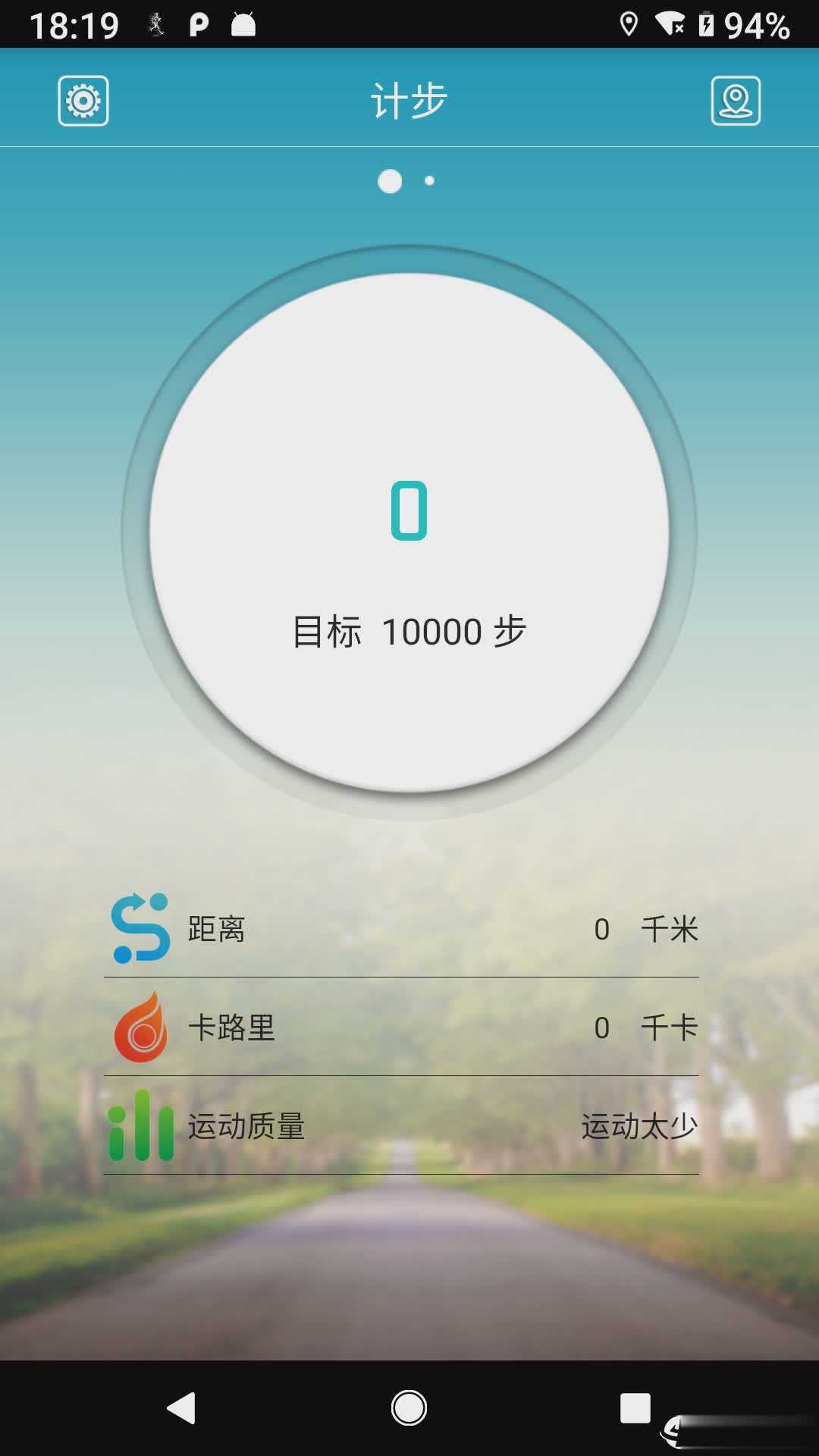
Task: Click the blue distance route icon
Action: [x=141, y=927]
